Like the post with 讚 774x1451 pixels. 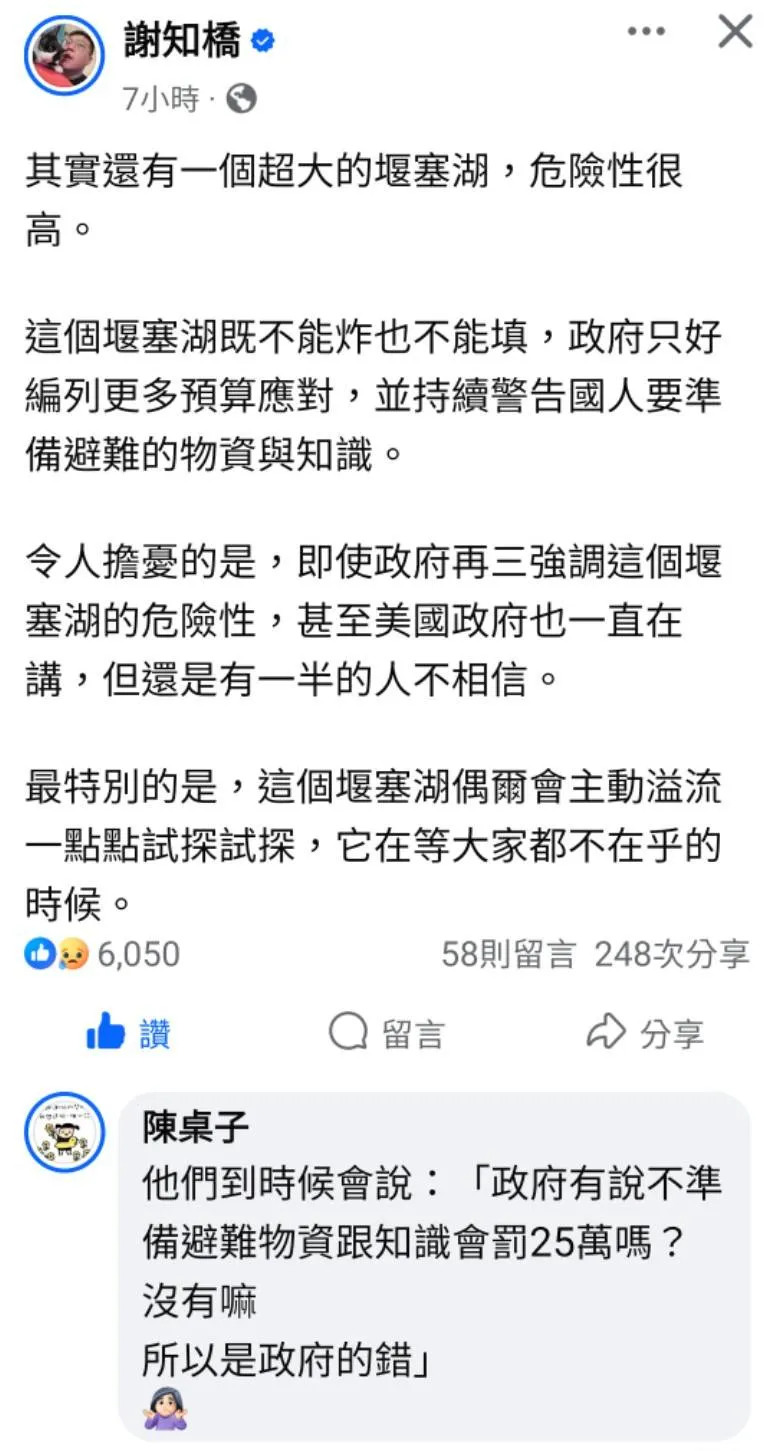pos(128,1033)
